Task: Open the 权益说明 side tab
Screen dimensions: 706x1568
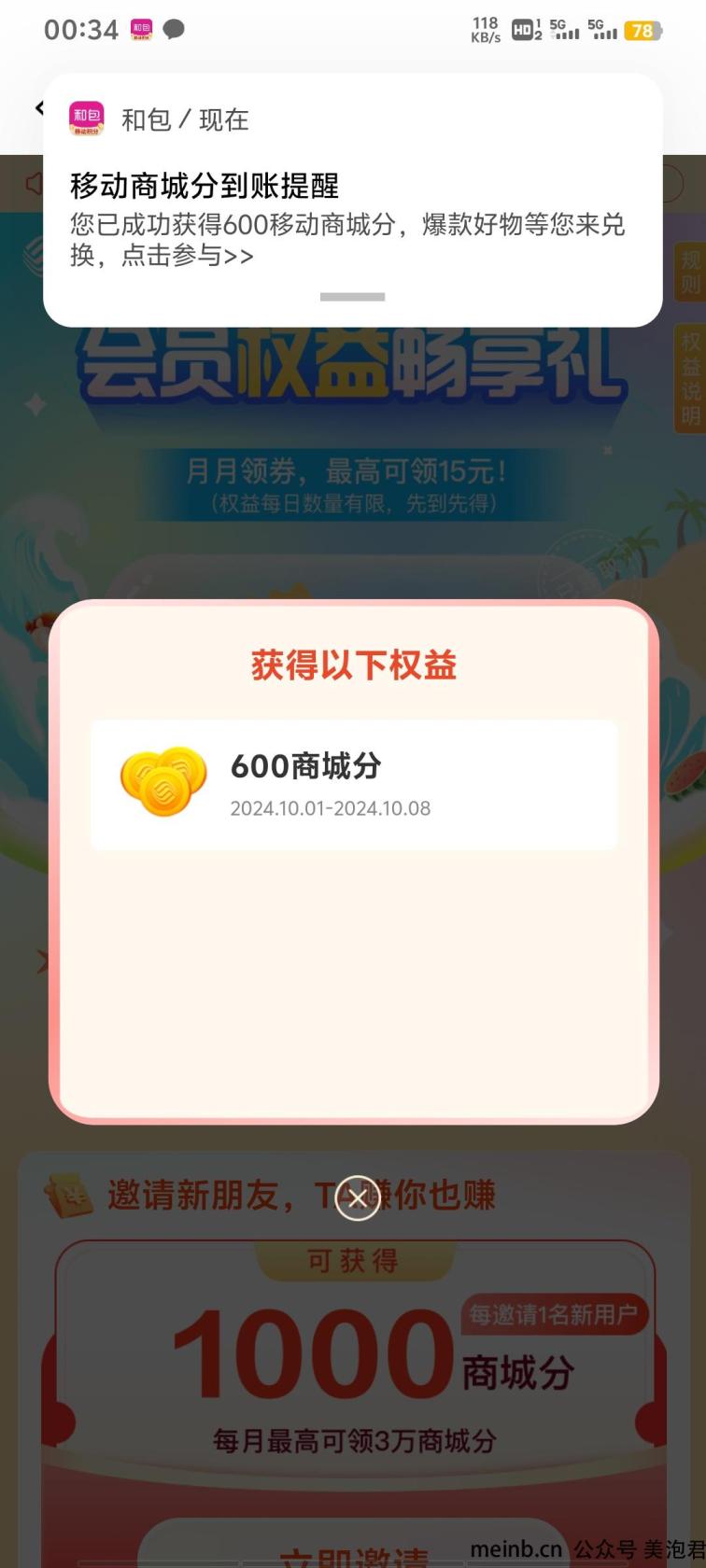Action: (690, 379)
